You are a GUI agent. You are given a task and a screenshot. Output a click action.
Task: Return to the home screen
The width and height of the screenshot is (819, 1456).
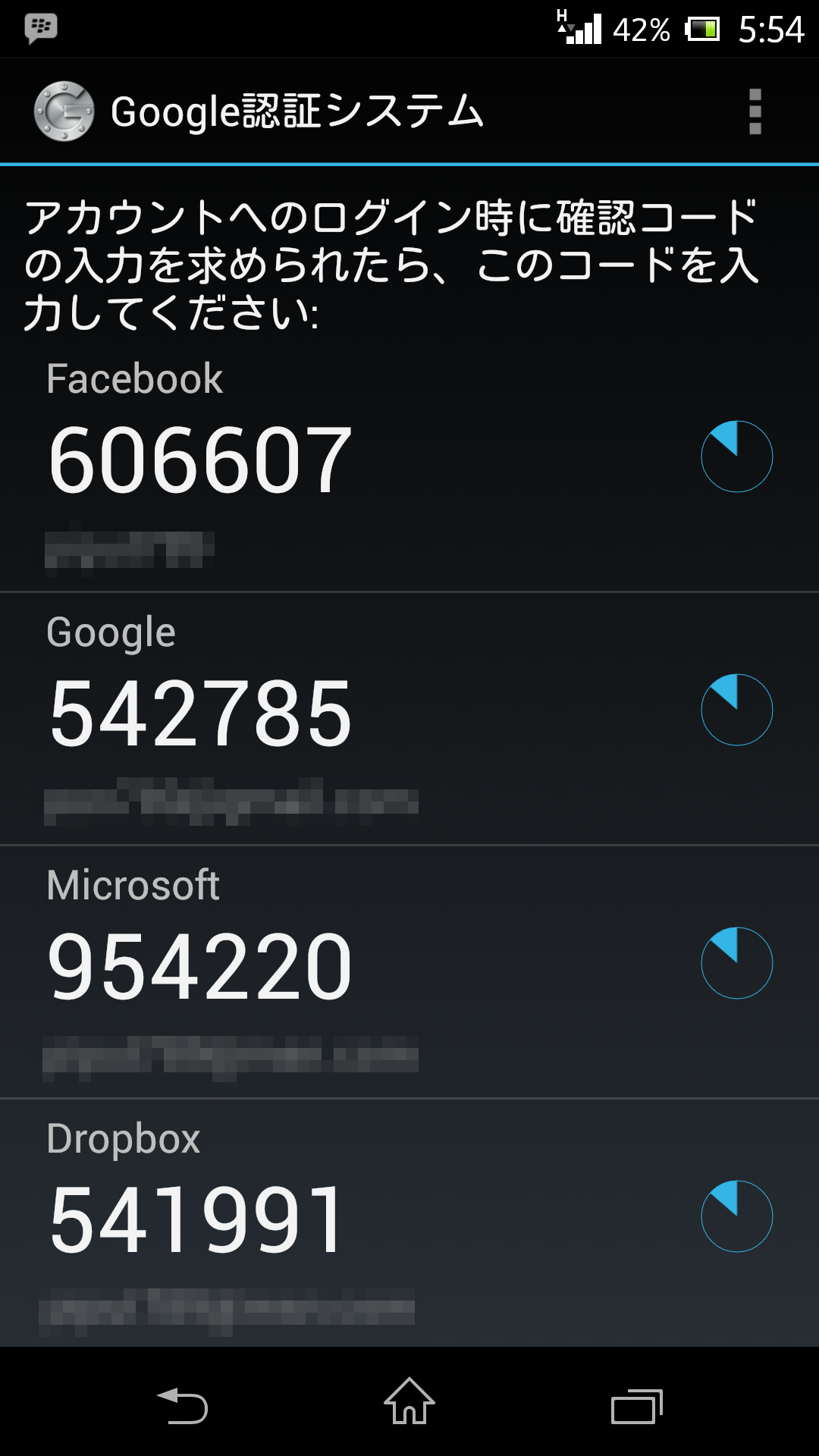click(x=409, y=1401)
